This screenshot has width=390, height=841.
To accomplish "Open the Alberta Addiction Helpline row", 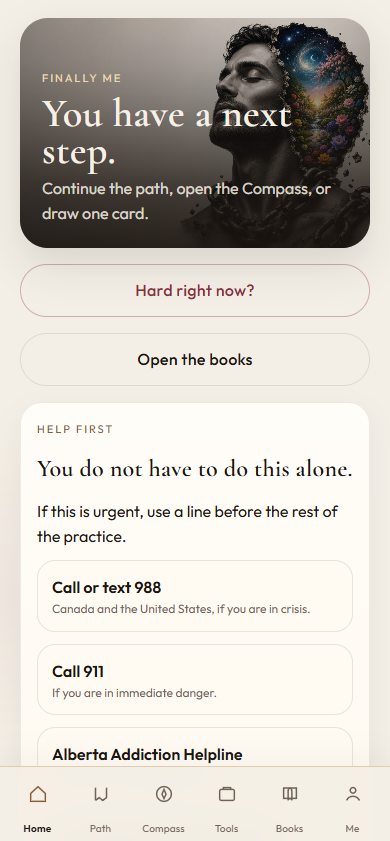I will point(195,747).
